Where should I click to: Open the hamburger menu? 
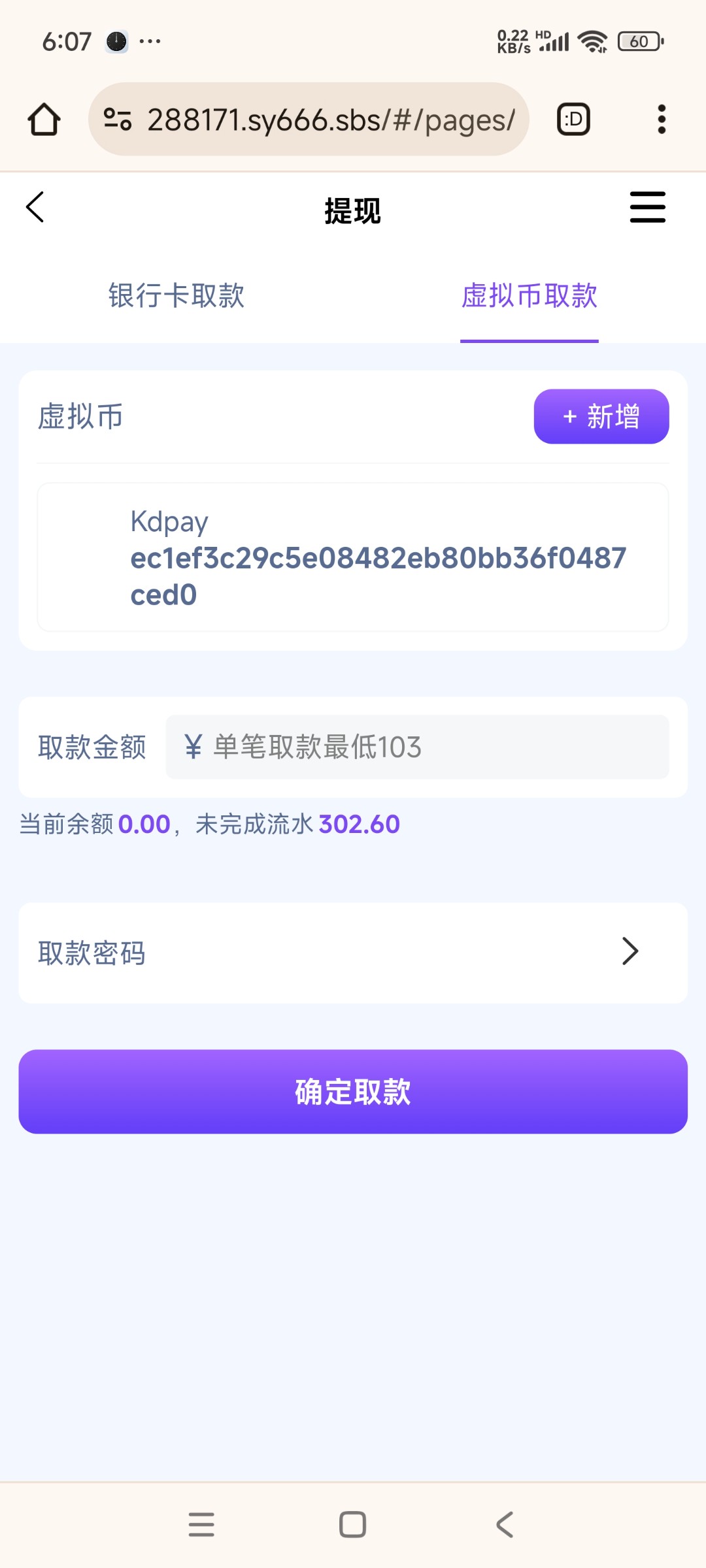(x=647, y=207)
